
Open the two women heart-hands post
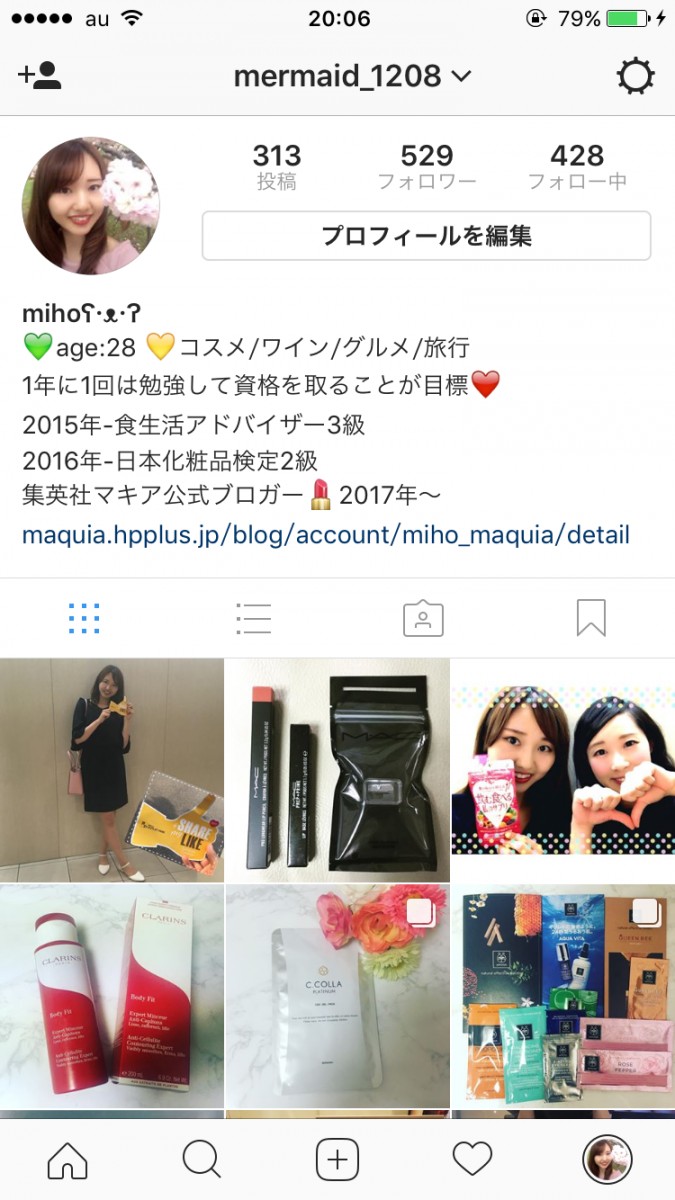(563, 770)
